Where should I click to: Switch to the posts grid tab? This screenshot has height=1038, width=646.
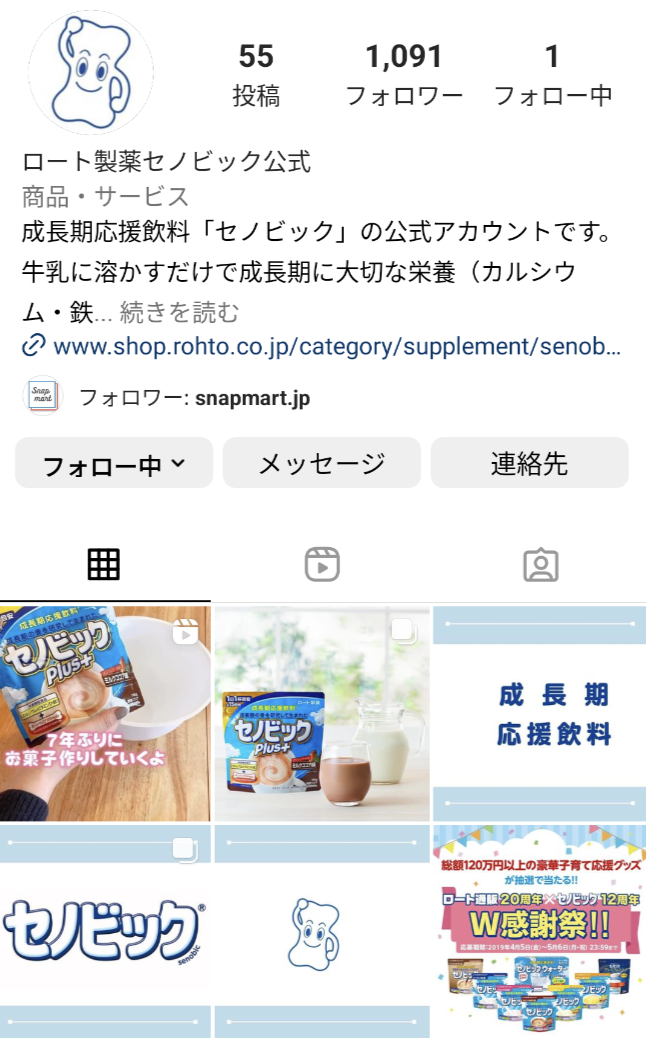click(104, 565)
